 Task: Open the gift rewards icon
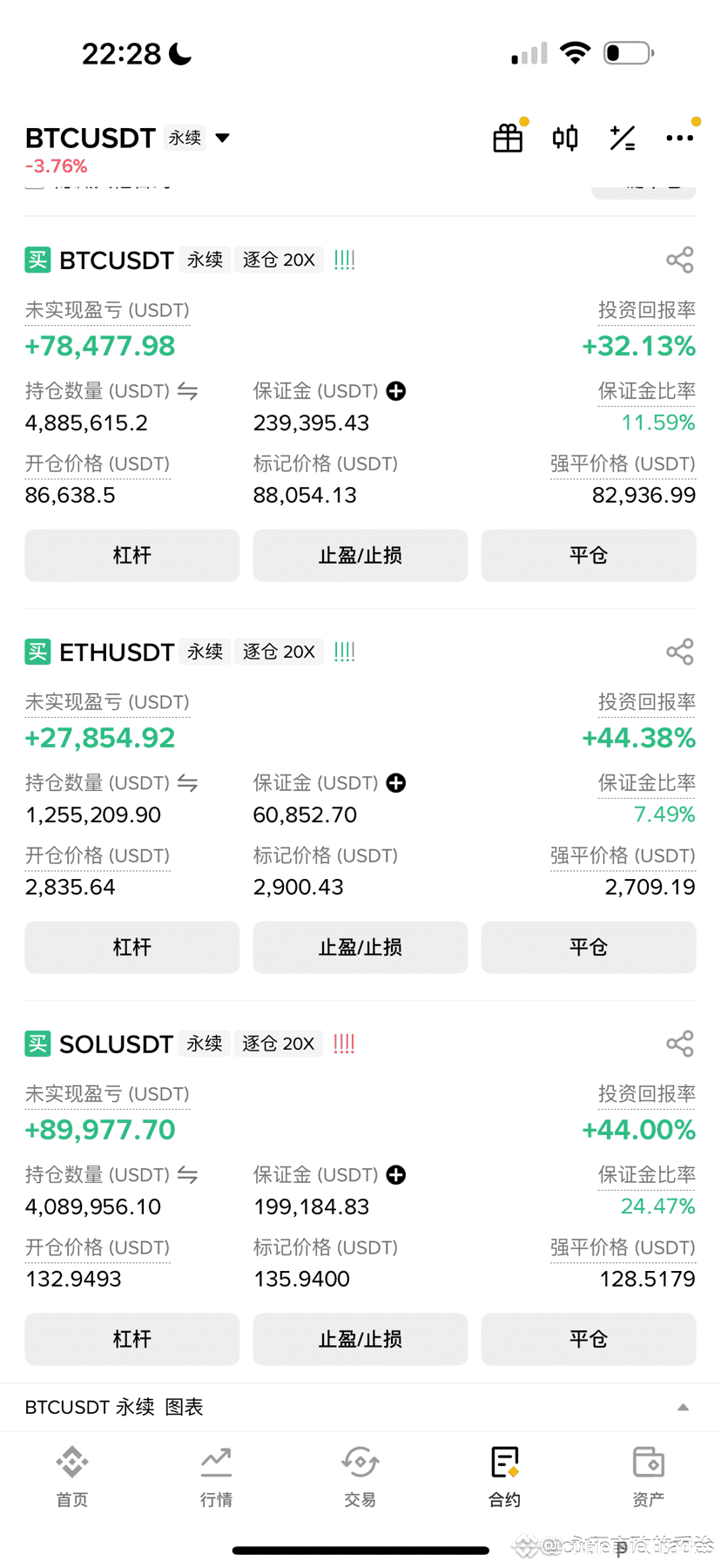click(x=508, y=138)
